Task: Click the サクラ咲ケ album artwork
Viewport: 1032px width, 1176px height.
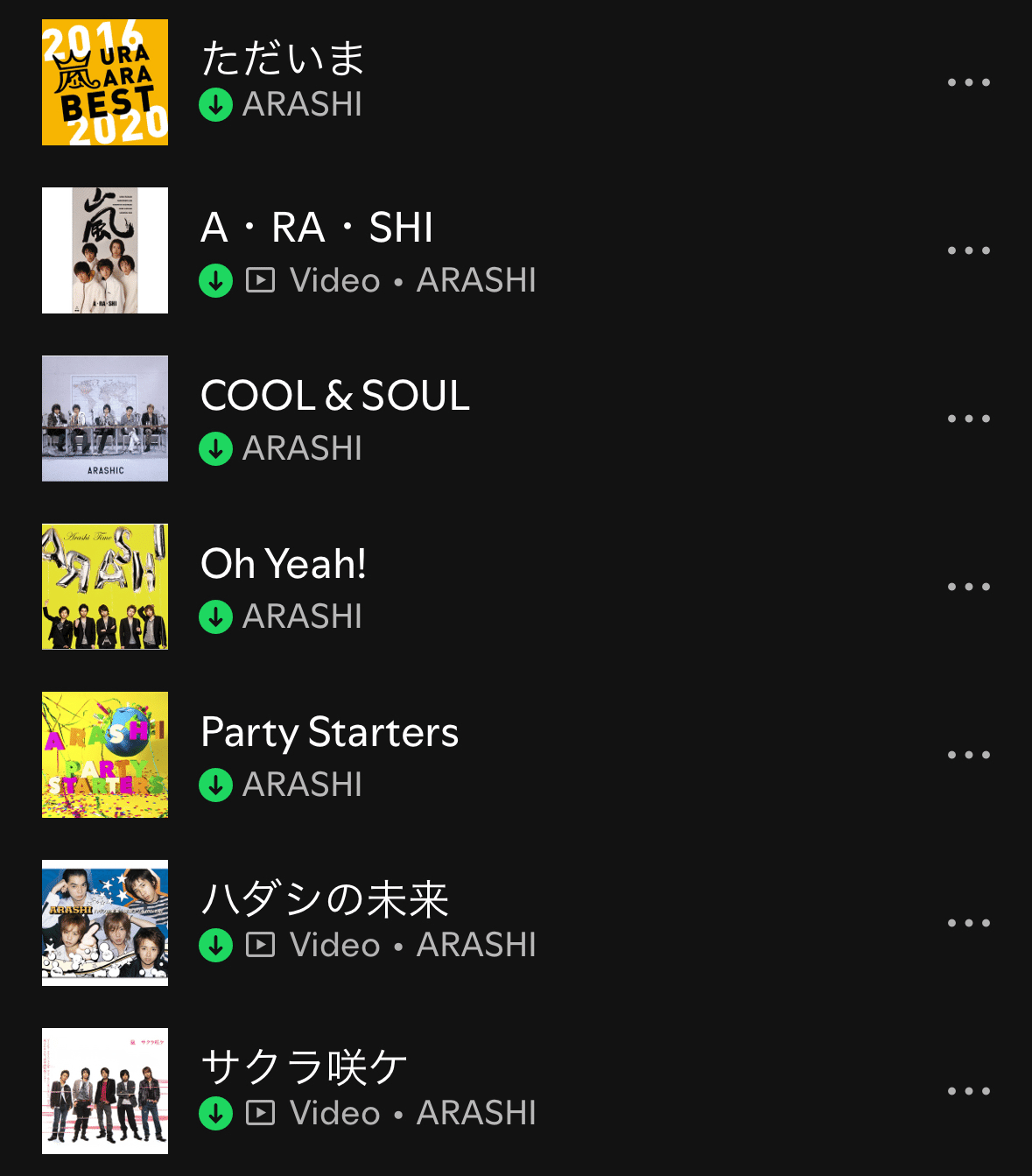Action: pyautogui.click(x=104, y=1090)
